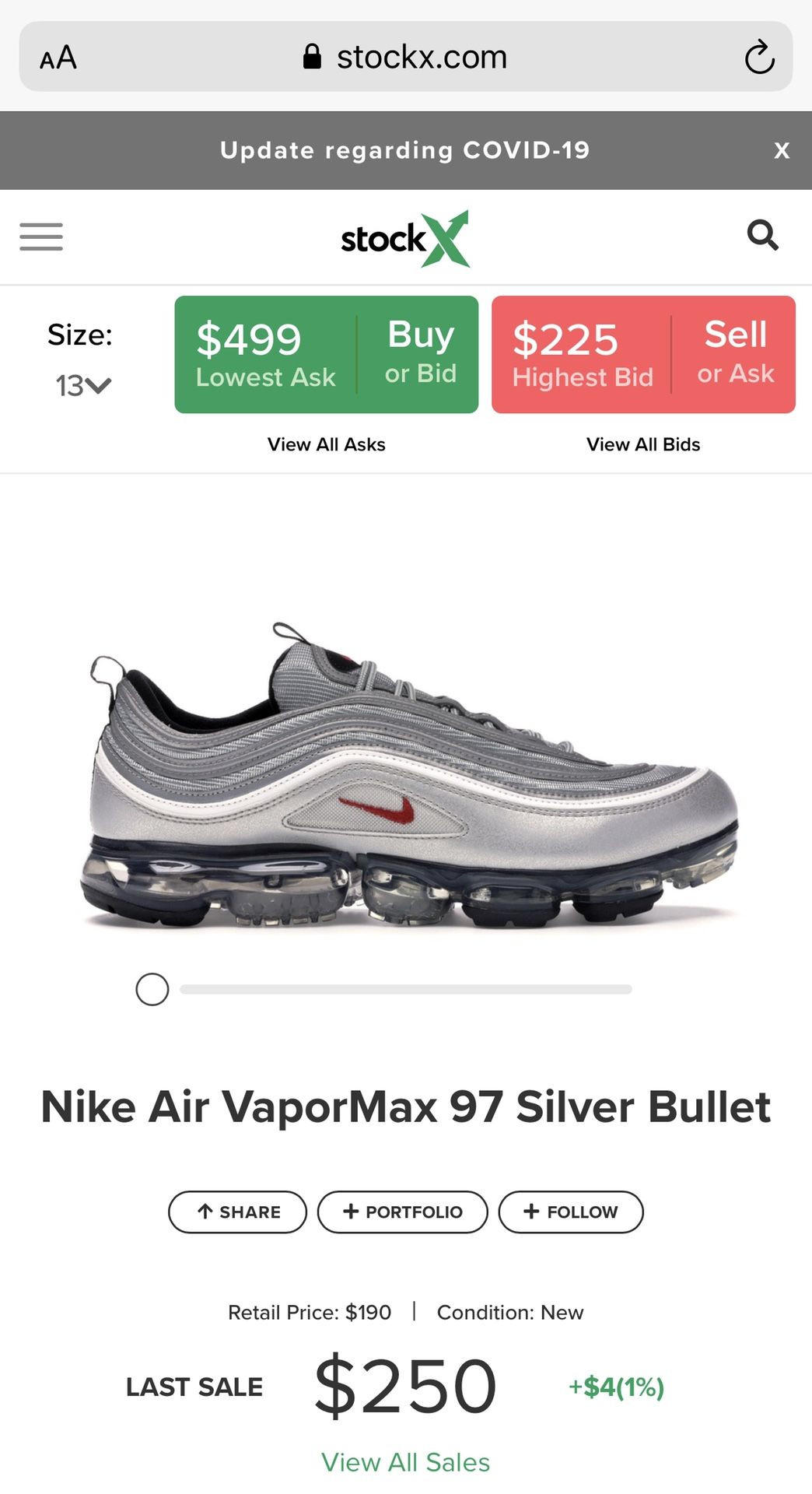
Task: Sell or ask at $225 highest bid
Action: [643, 354]
